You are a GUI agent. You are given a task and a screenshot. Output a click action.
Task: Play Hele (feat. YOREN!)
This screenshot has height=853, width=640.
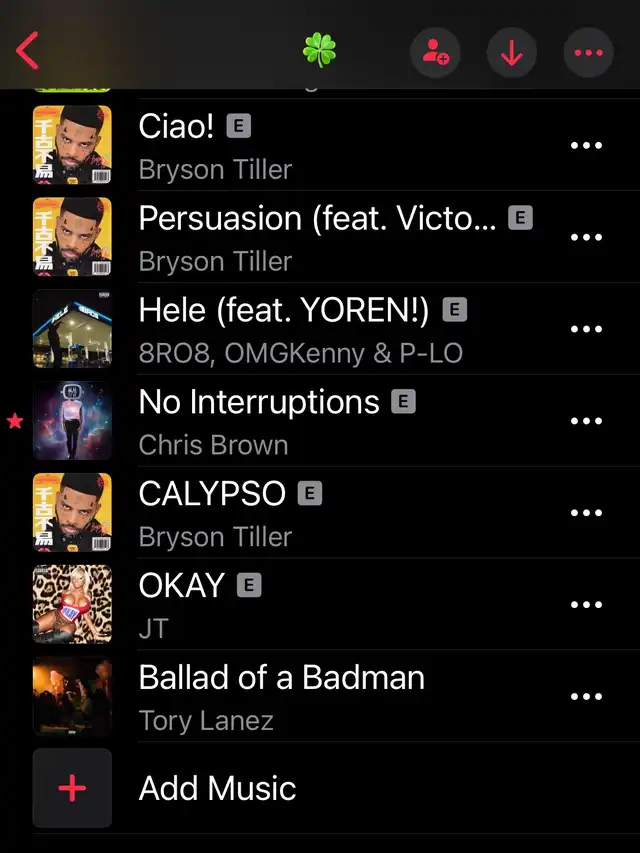(x=300, y=329)
